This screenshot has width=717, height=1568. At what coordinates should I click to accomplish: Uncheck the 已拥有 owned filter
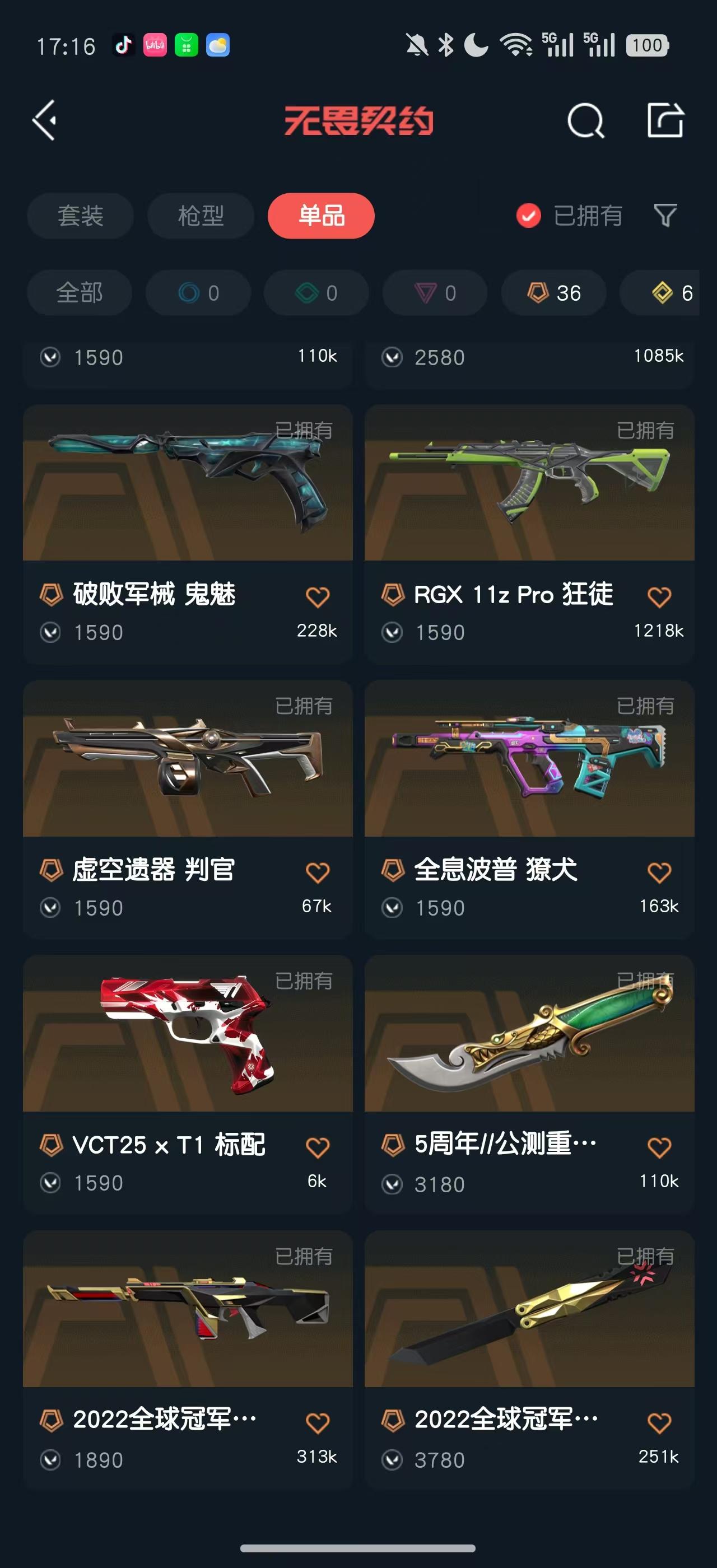click(569, 216)
